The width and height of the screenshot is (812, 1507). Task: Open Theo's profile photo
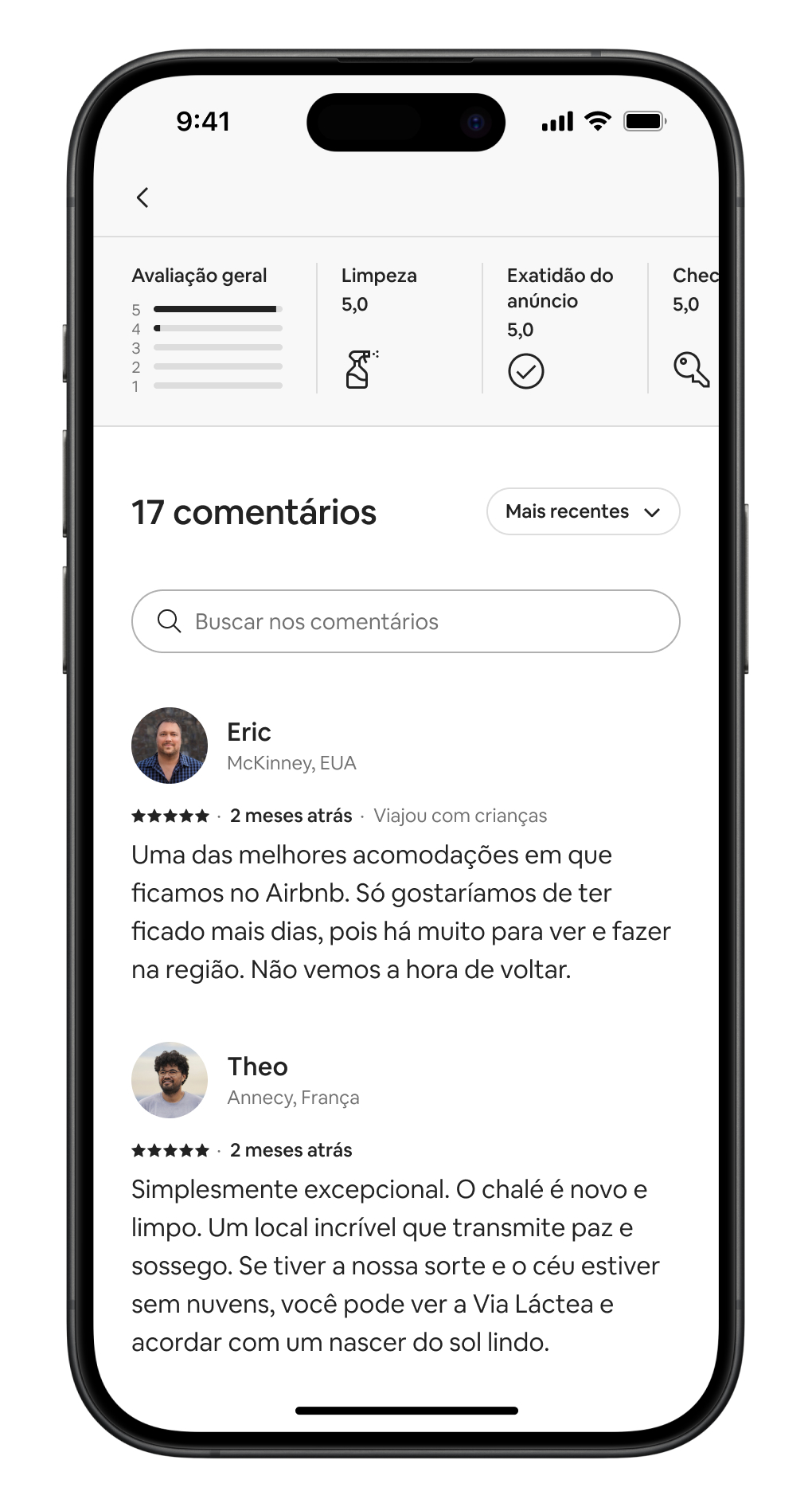coord(170,1080)
